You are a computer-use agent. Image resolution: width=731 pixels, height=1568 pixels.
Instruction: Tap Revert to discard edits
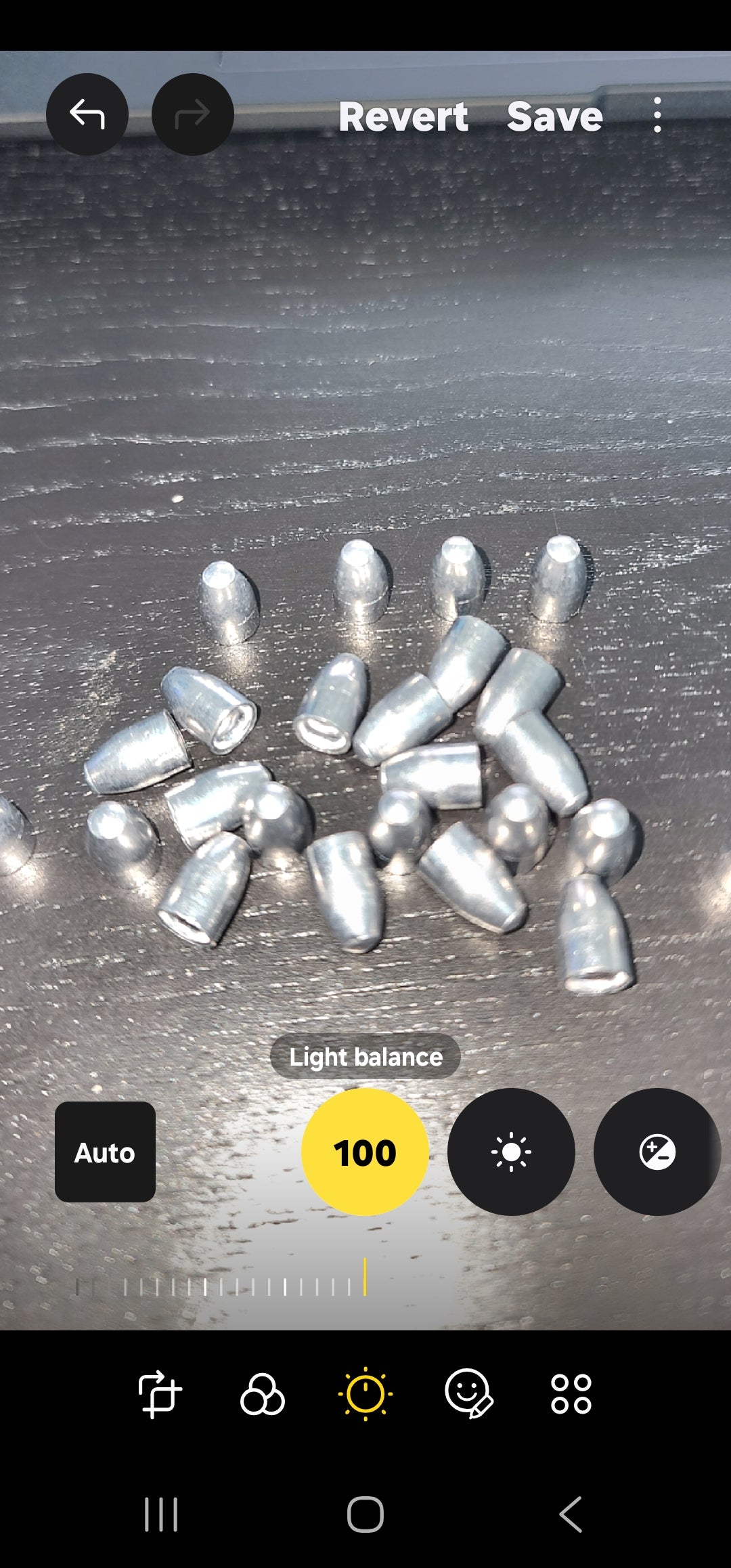pos(404,116)
